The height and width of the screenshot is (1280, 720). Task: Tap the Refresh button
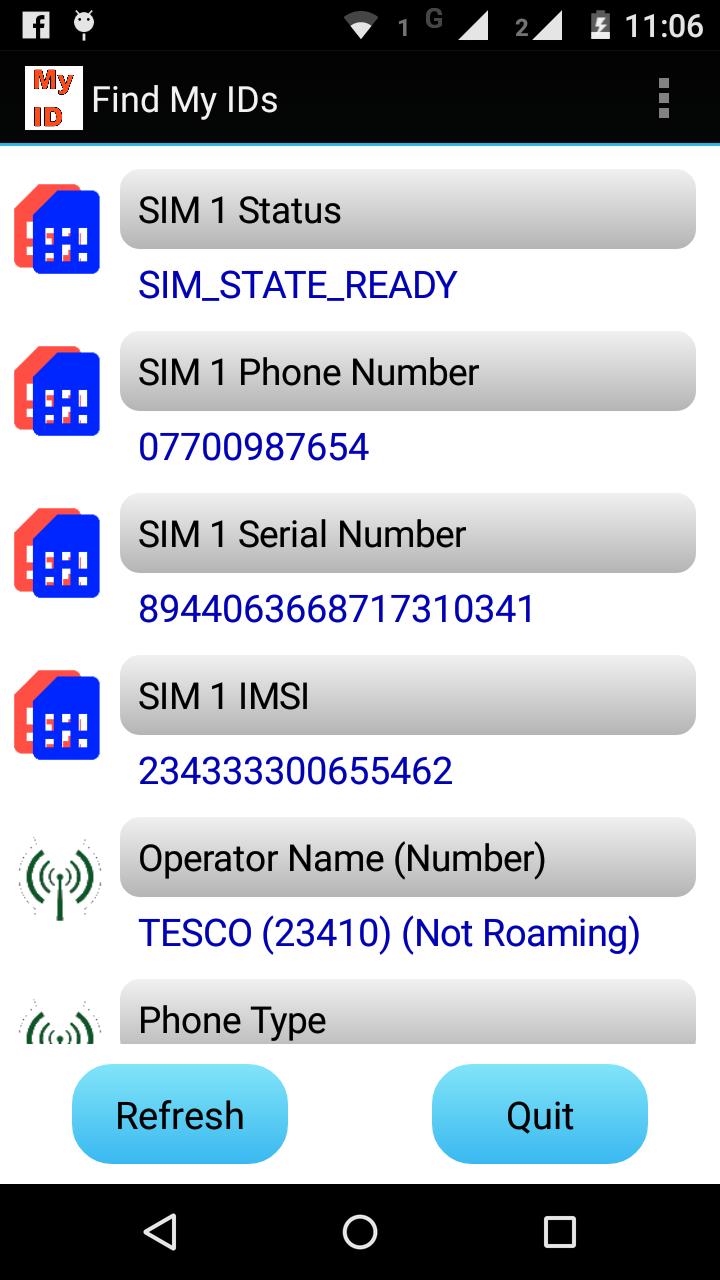tap(180, 1114)
